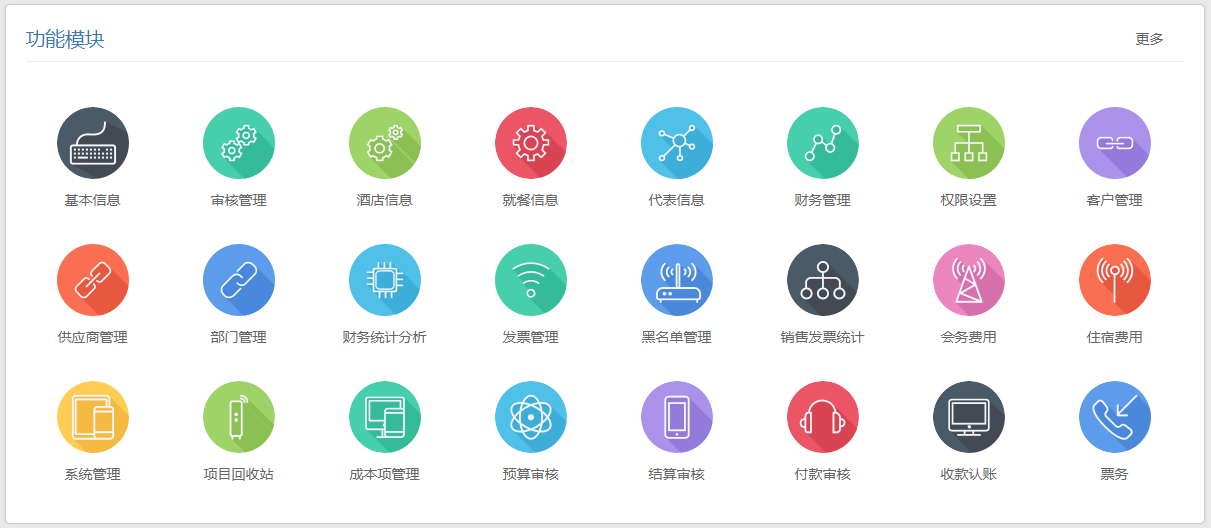Select 住宿费用
The width and height of the screenshot is (1211, 528).
coord(1115,280)
